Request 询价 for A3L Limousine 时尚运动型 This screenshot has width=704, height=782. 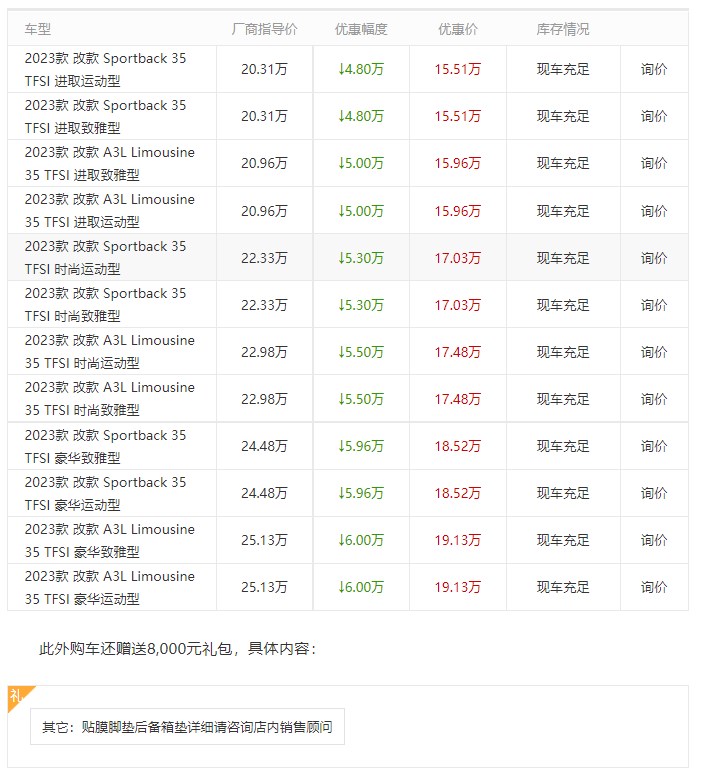click(x=654, y=352)
